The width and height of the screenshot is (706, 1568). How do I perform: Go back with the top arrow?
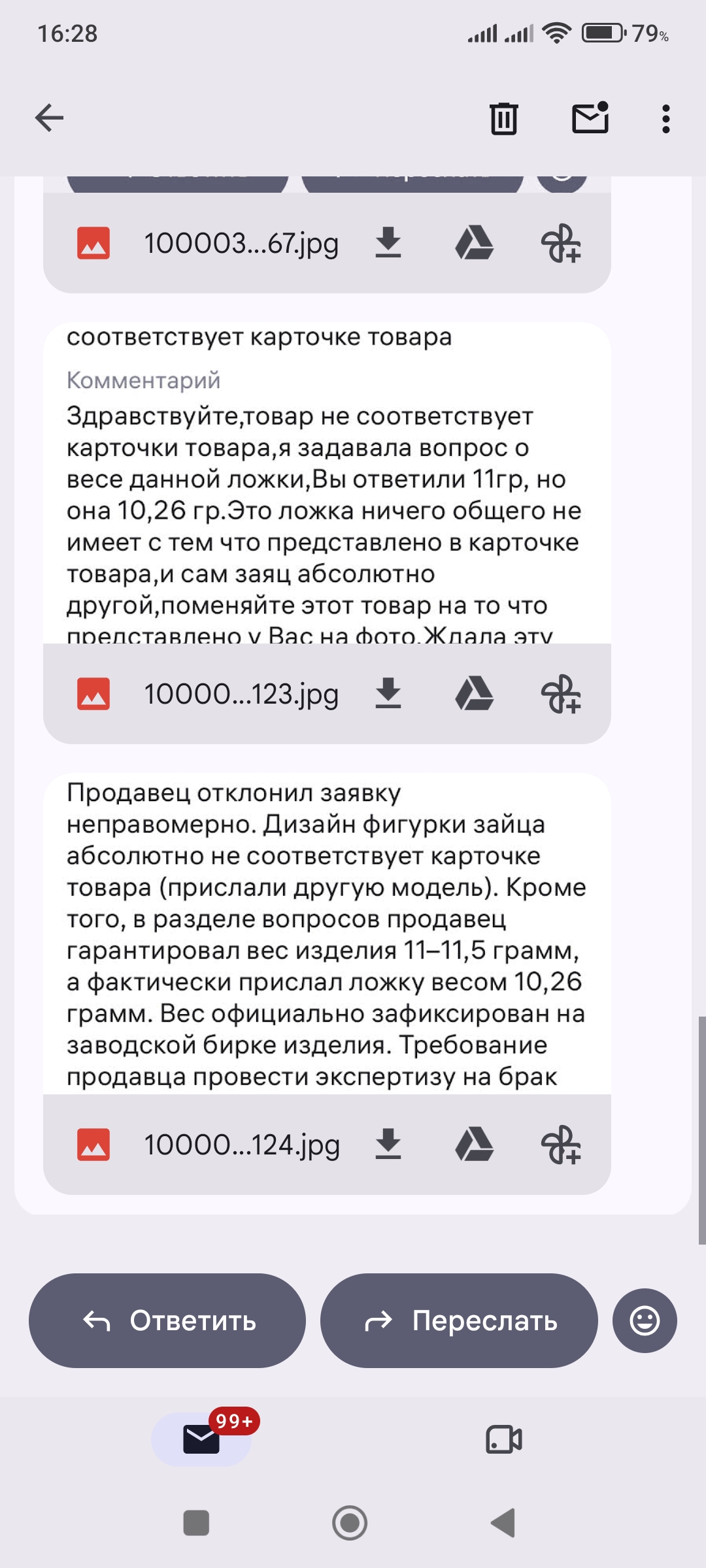pos(49,118)
